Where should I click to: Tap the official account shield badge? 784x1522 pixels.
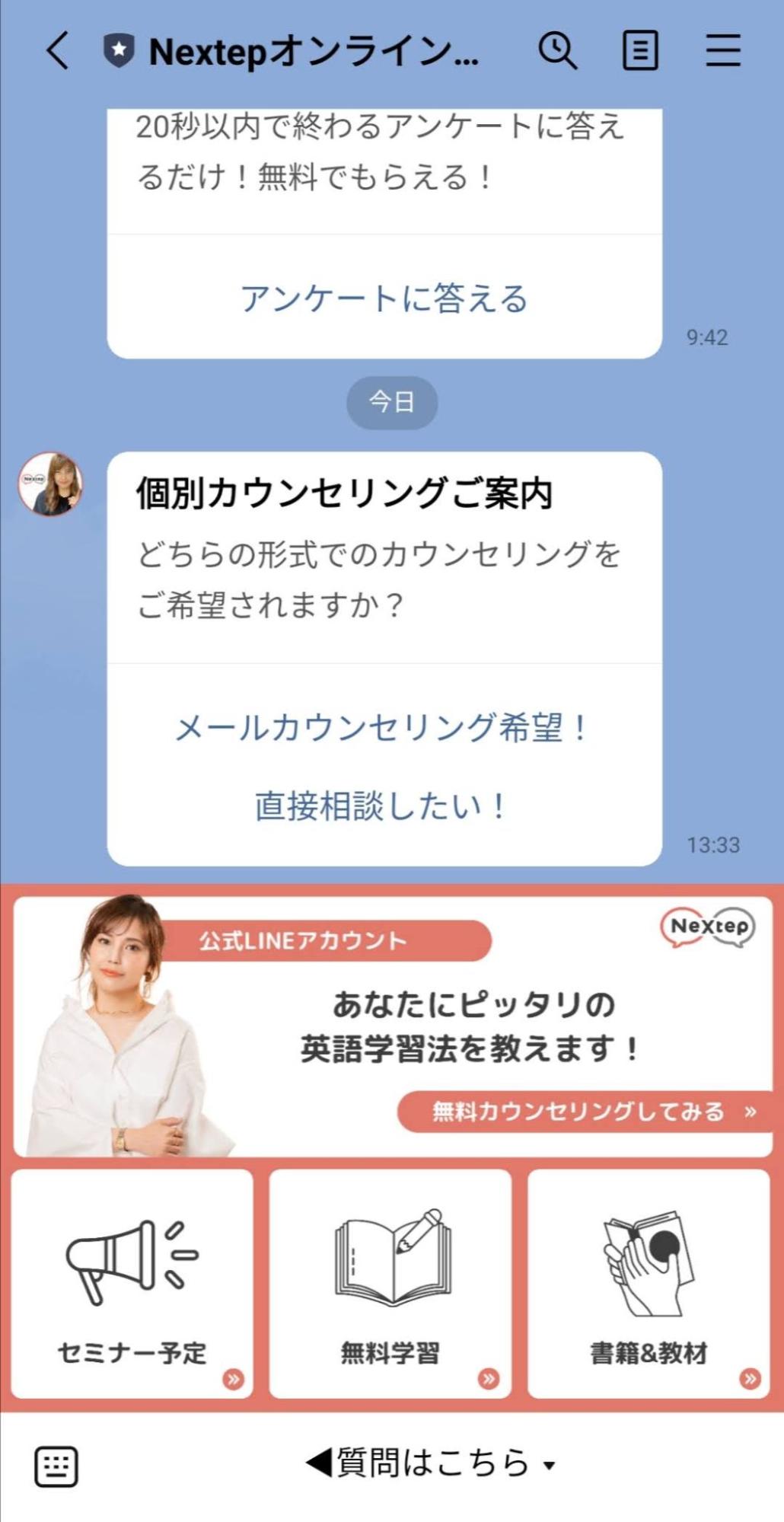(119, 50)
